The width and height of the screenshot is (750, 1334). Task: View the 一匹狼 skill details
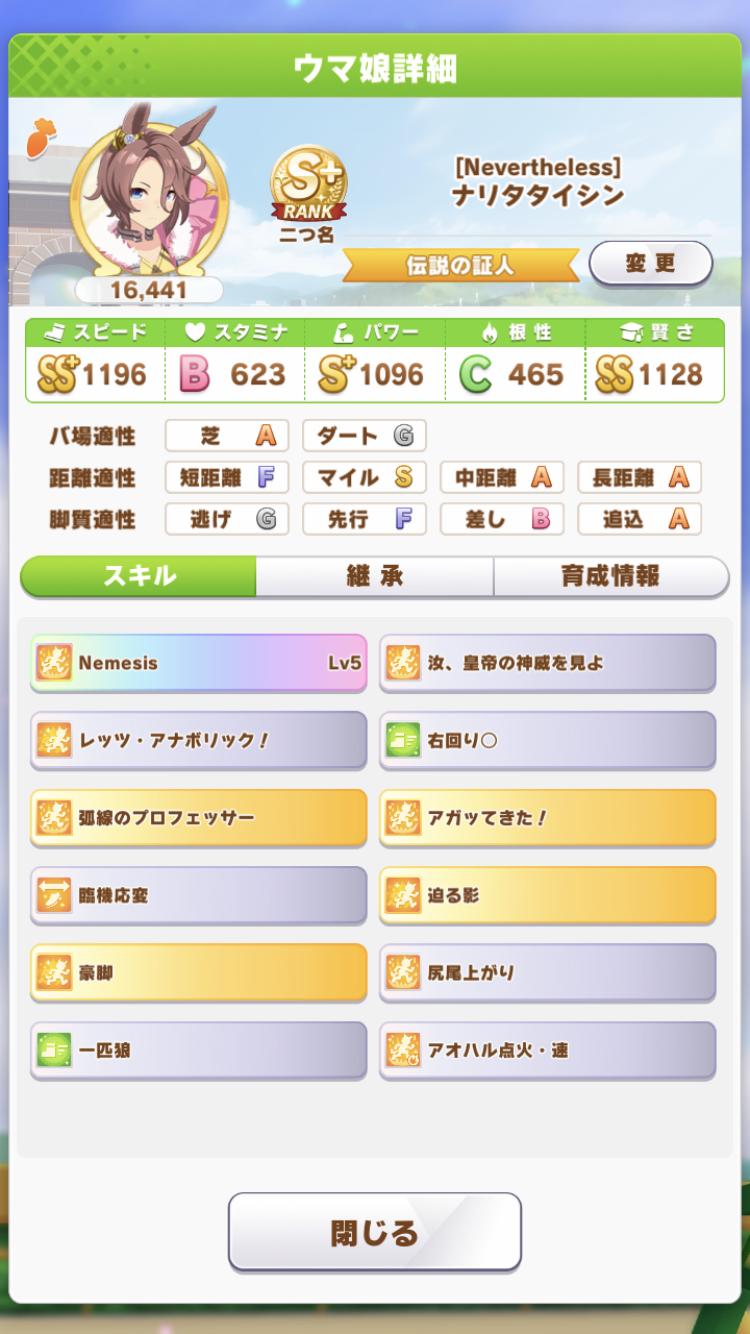tap(198, 1050)
